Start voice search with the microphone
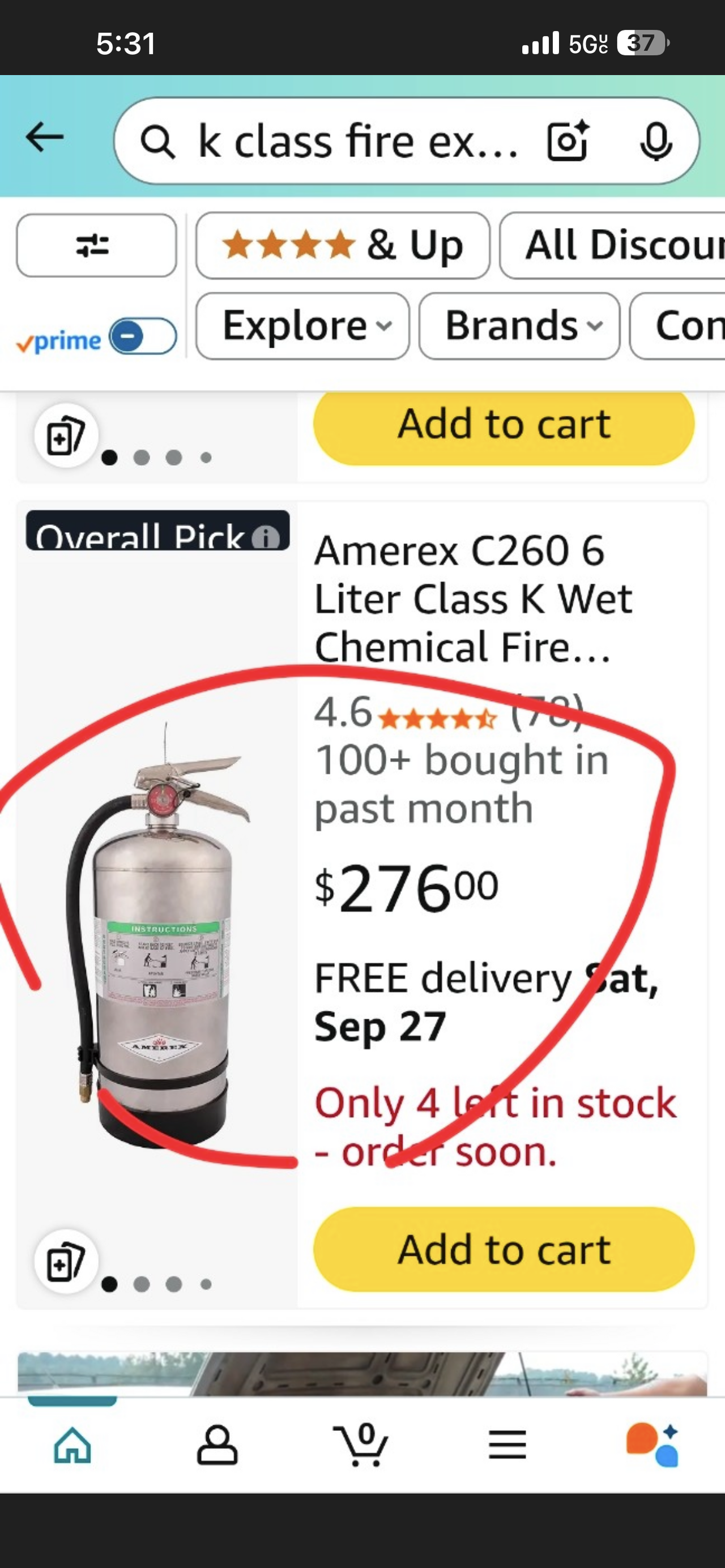The height and width of the screenshot is (1568, 725). click(x=655, y=141)
